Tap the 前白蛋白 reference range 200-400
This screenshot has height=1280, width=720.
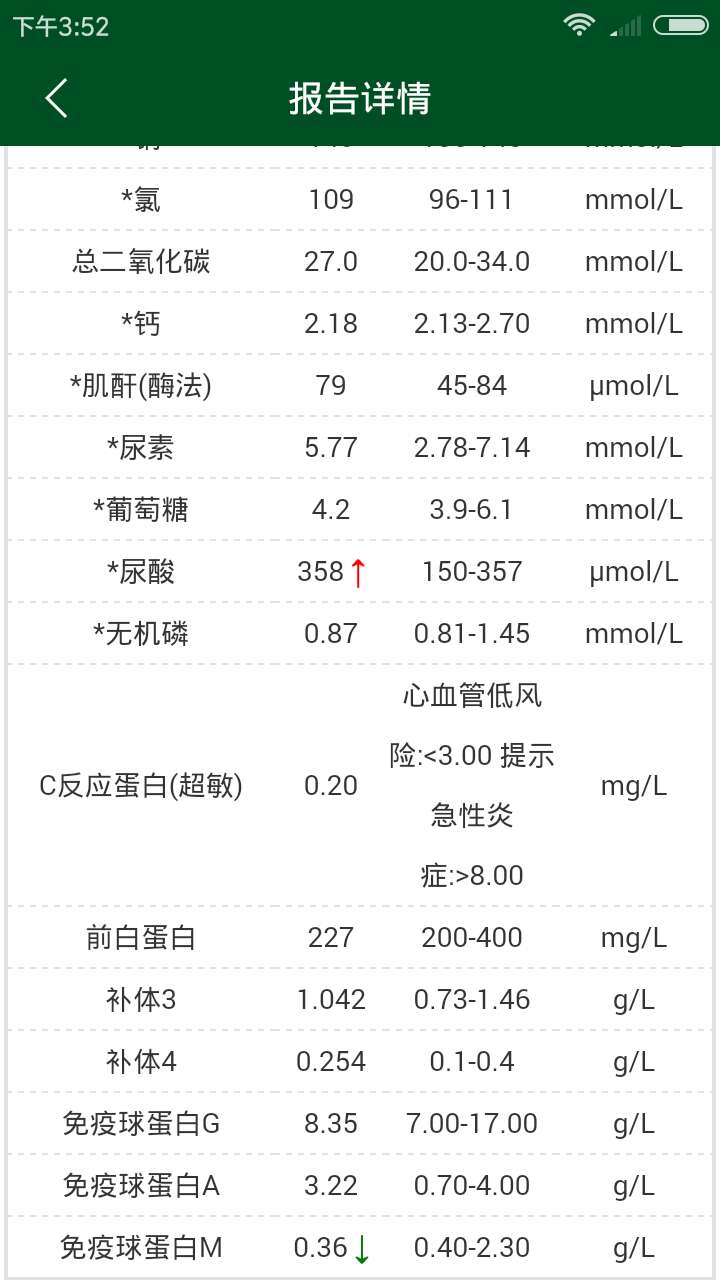pyautogui.click(x=470, y=937)
